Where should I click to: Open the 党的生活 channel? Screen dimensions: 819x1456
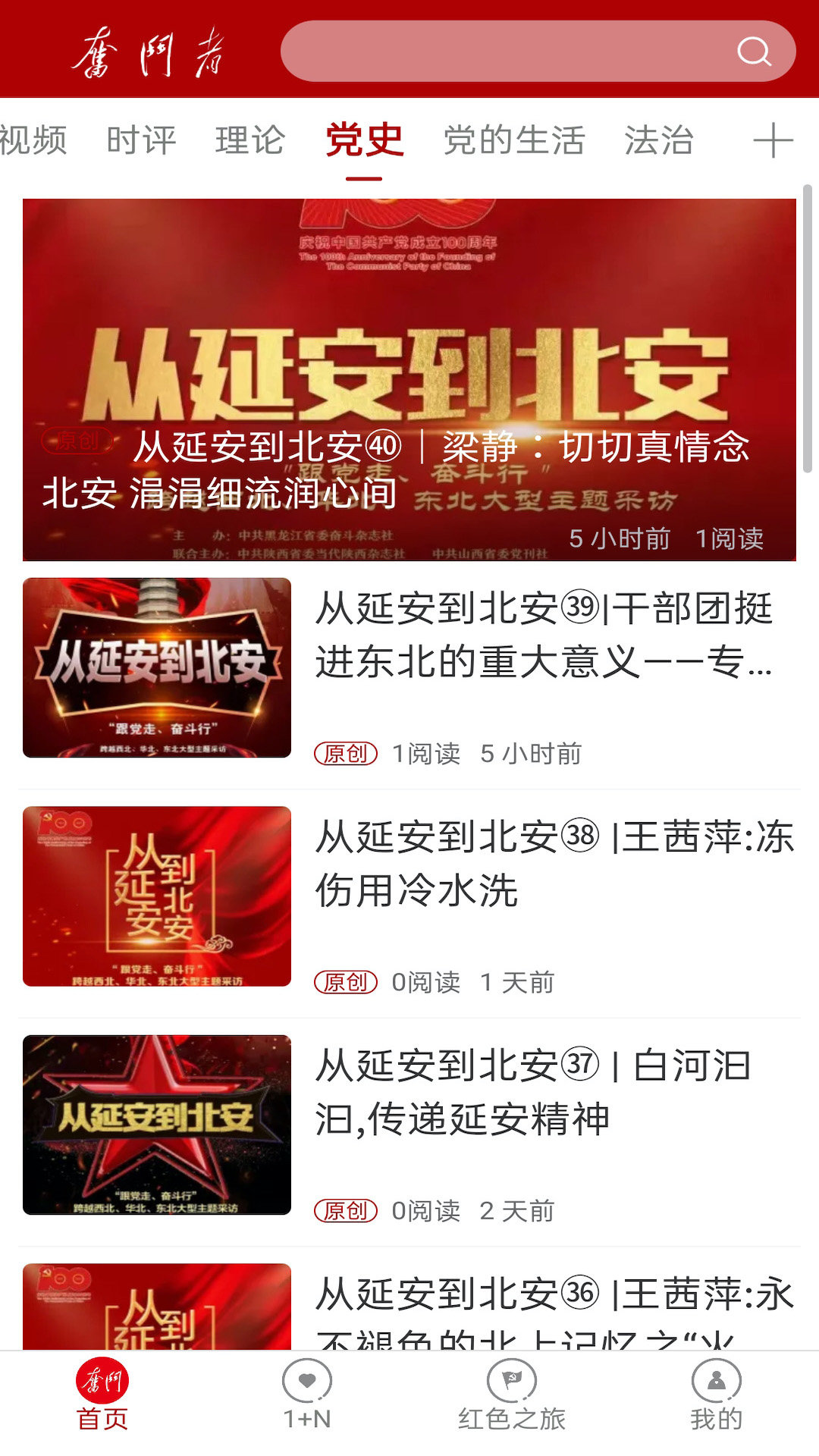coord(514,140)
